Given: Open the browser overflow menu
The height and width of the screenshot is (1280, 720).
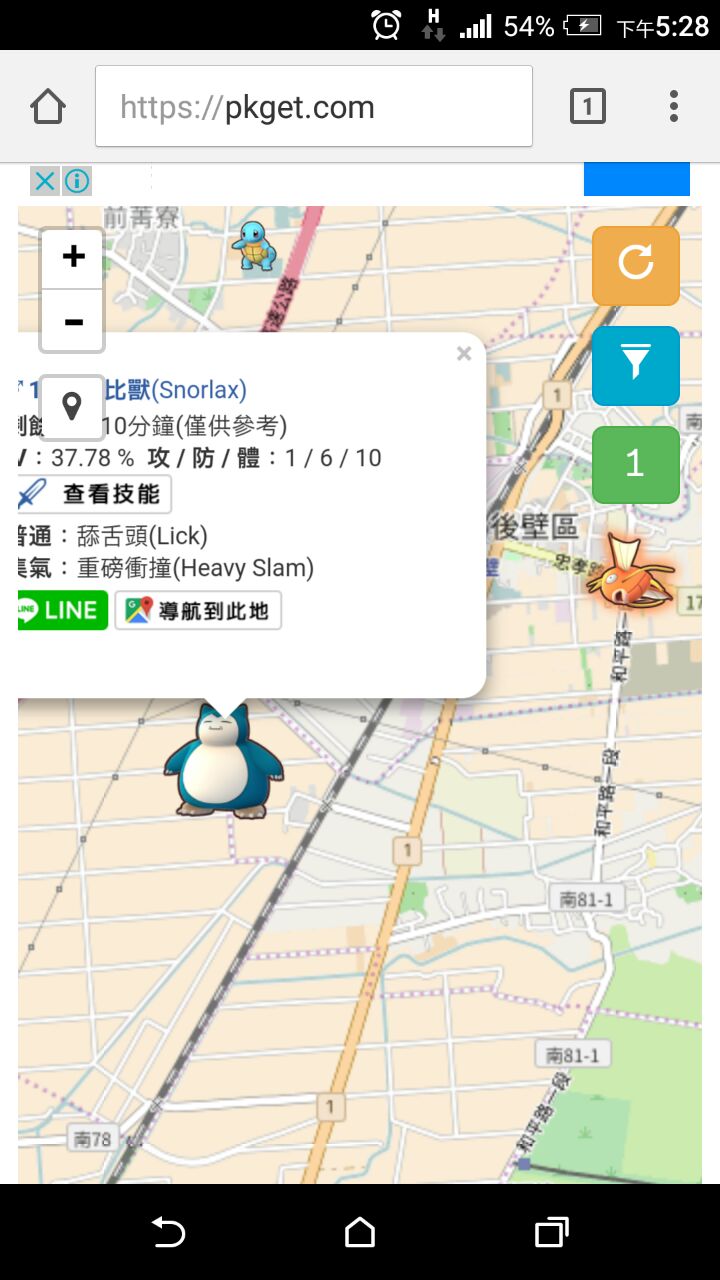Looking at the screenshot, I should coord(674,106).
